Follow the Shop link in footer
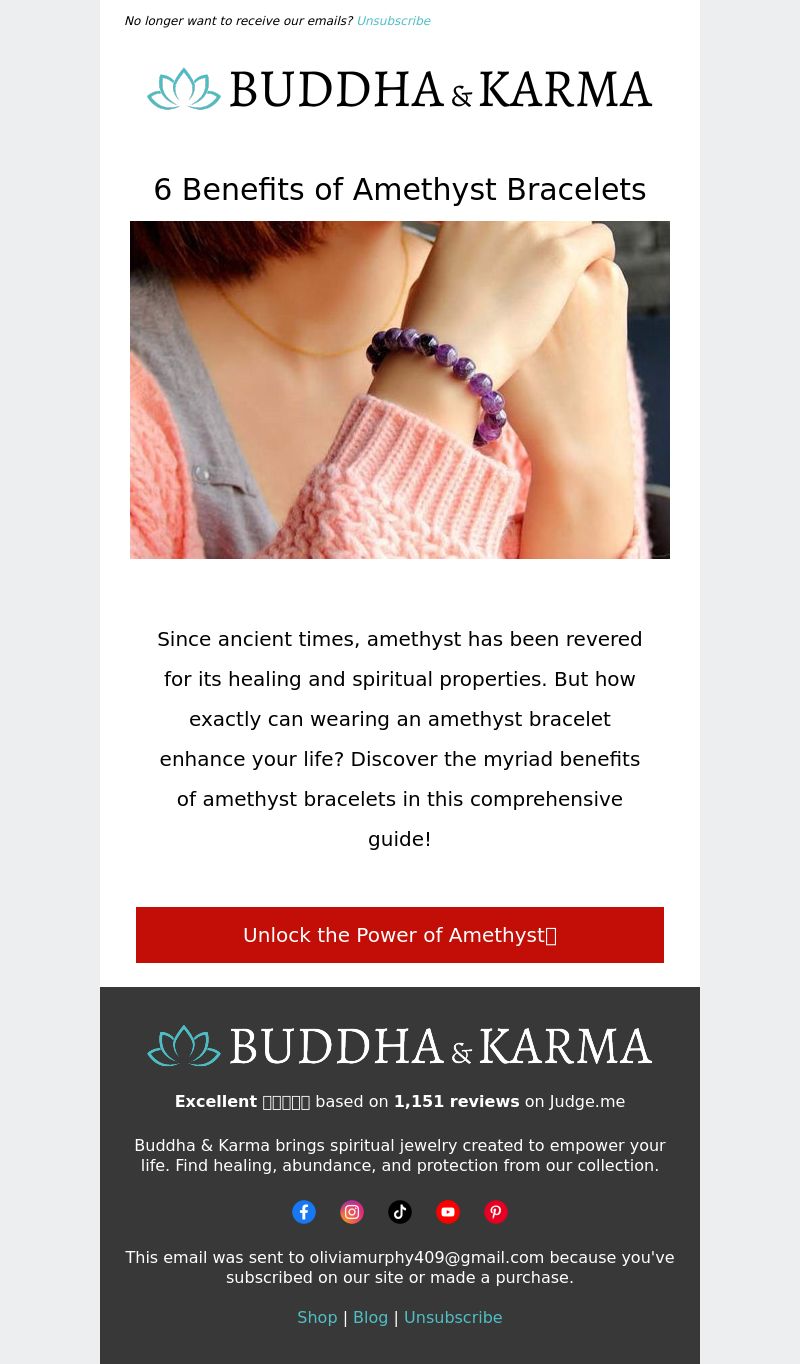The width and height of the screenshot is (800, 1364). [317, 1318]
